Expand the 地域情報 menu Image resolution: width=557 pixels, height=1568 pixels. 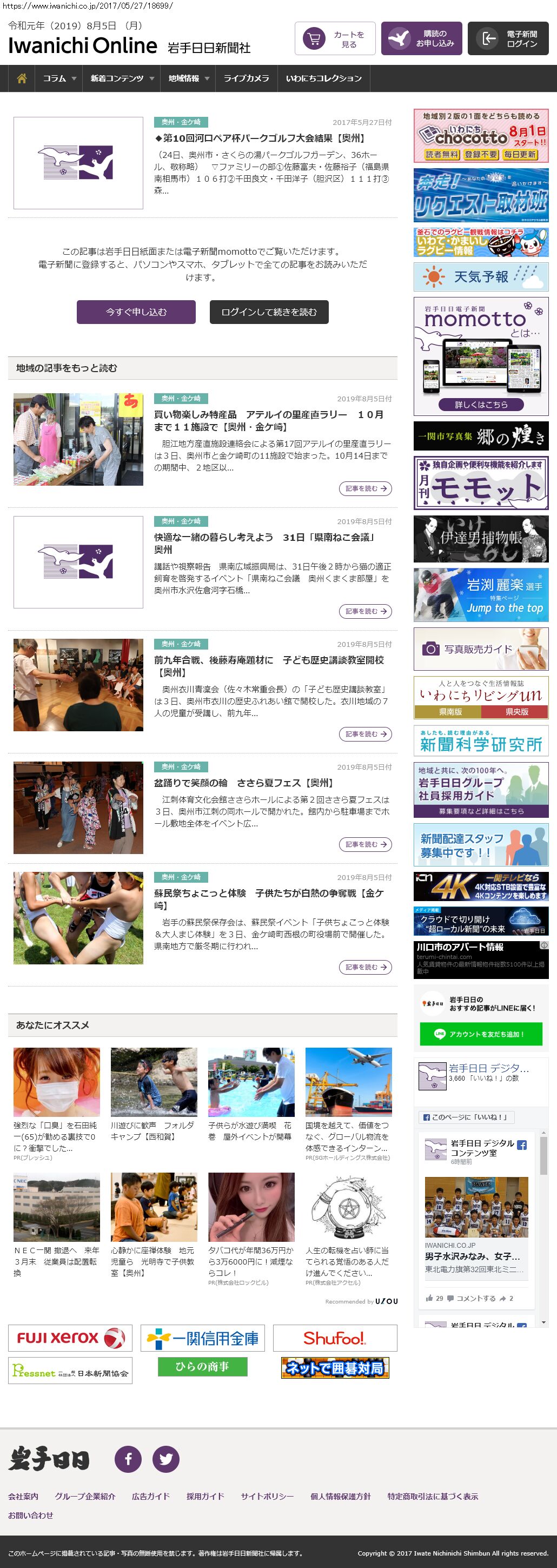(x=188, y=78)
